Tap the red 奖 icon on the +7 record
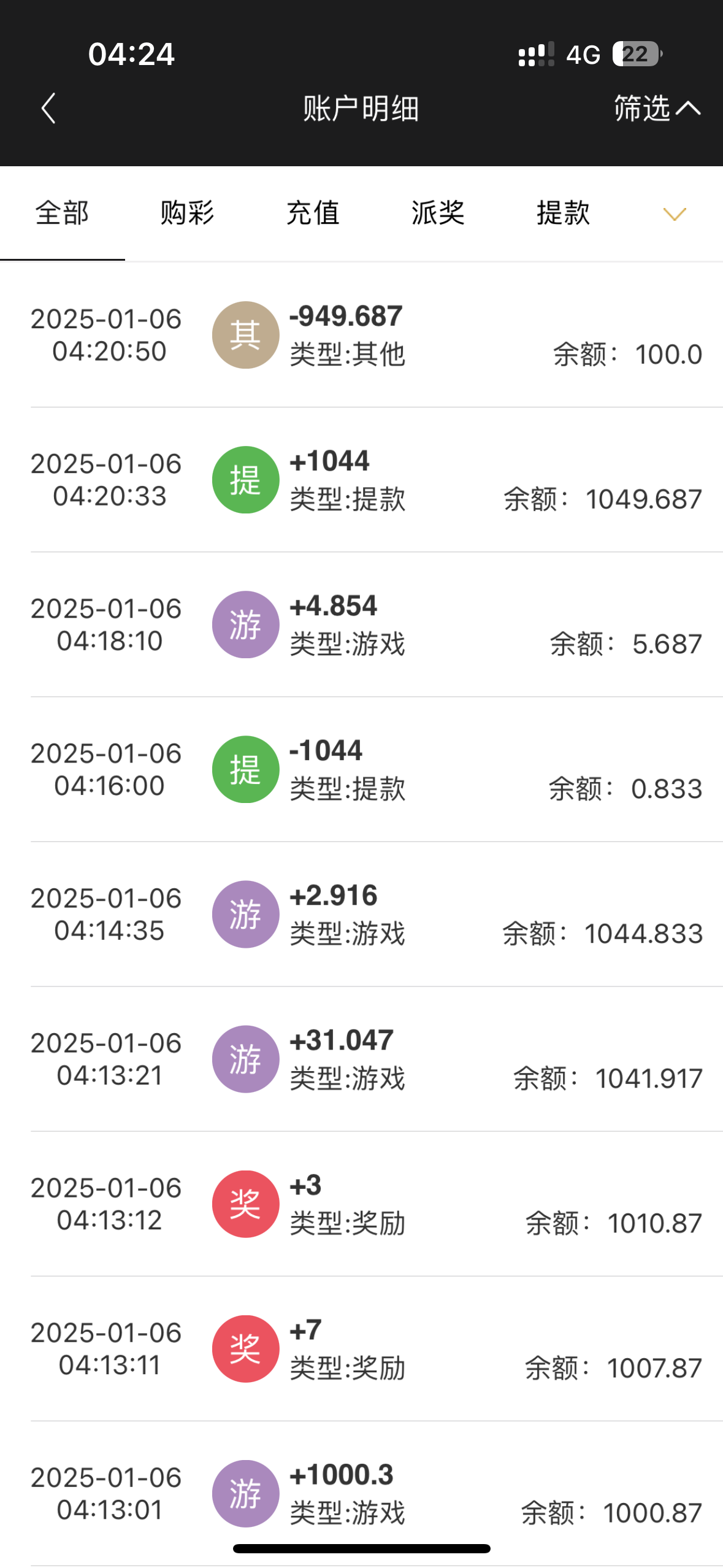 [x=245, y=1348]
